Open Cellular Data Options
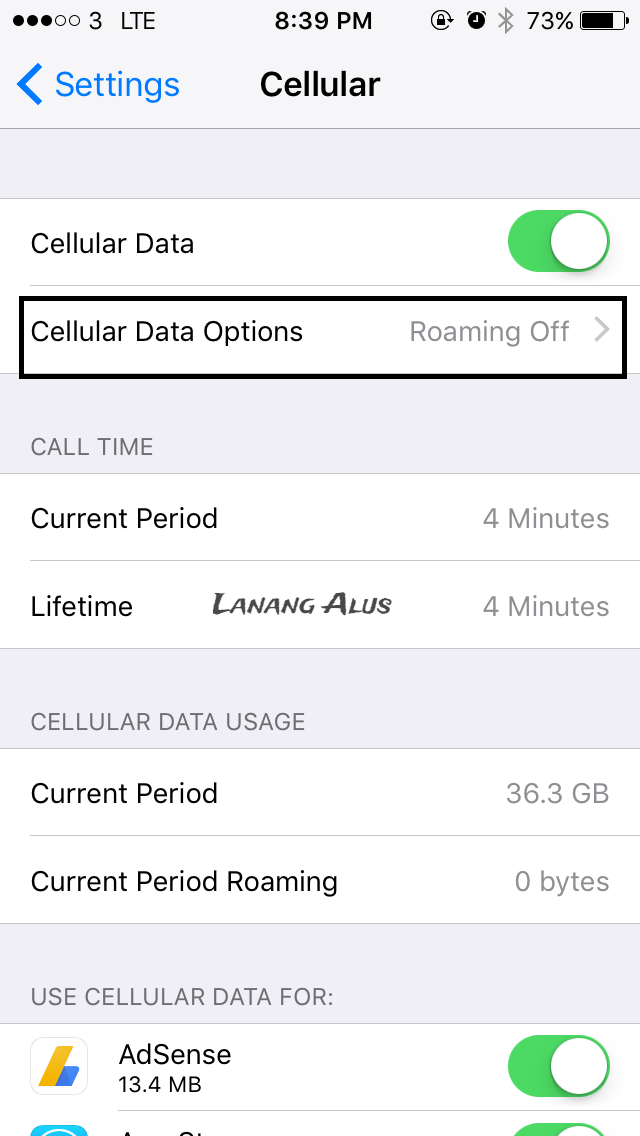Viewport: 640px width, 1136px height. [320, 332]
